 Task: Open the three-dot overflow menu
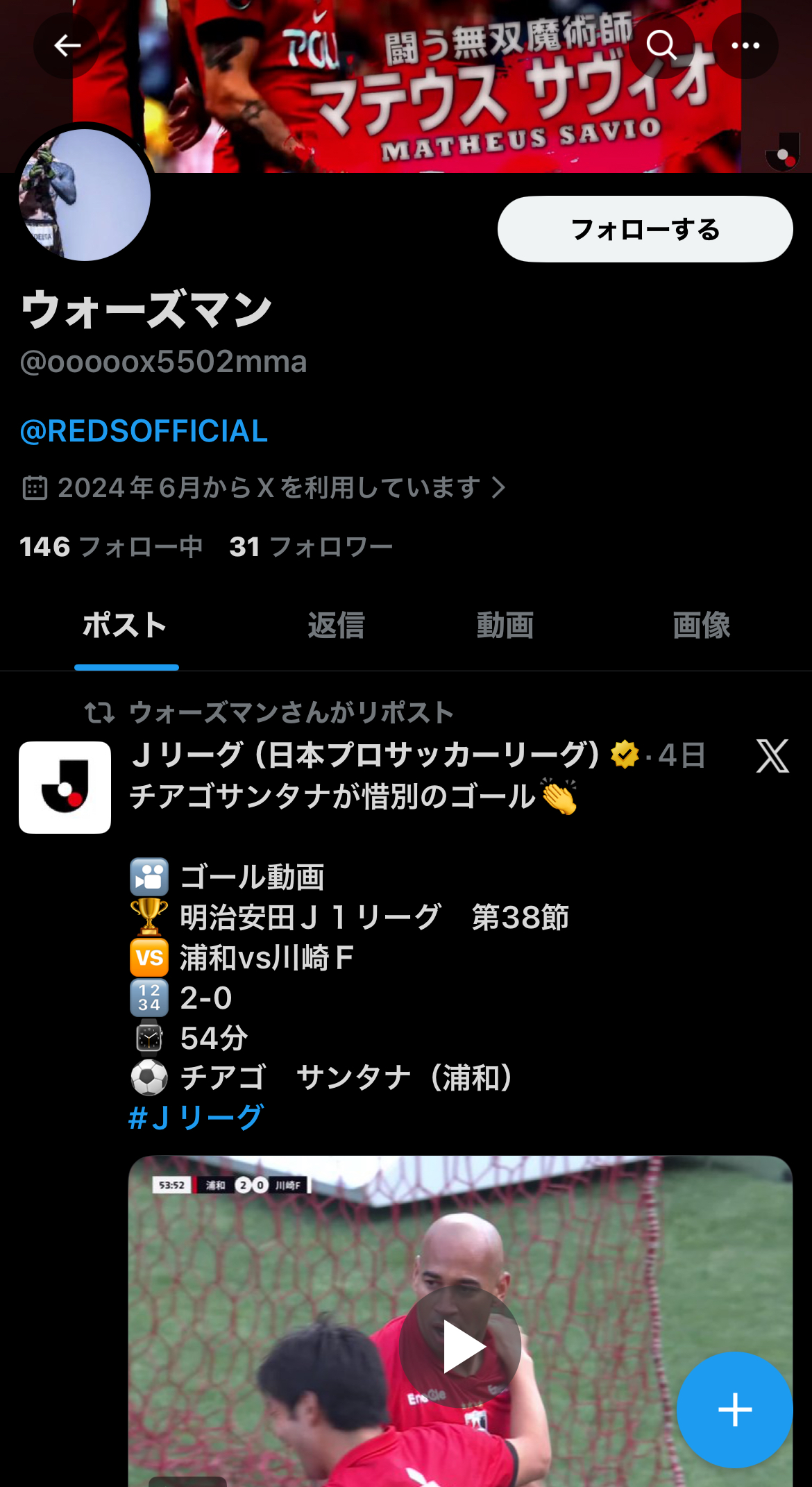tap(745, 46)
